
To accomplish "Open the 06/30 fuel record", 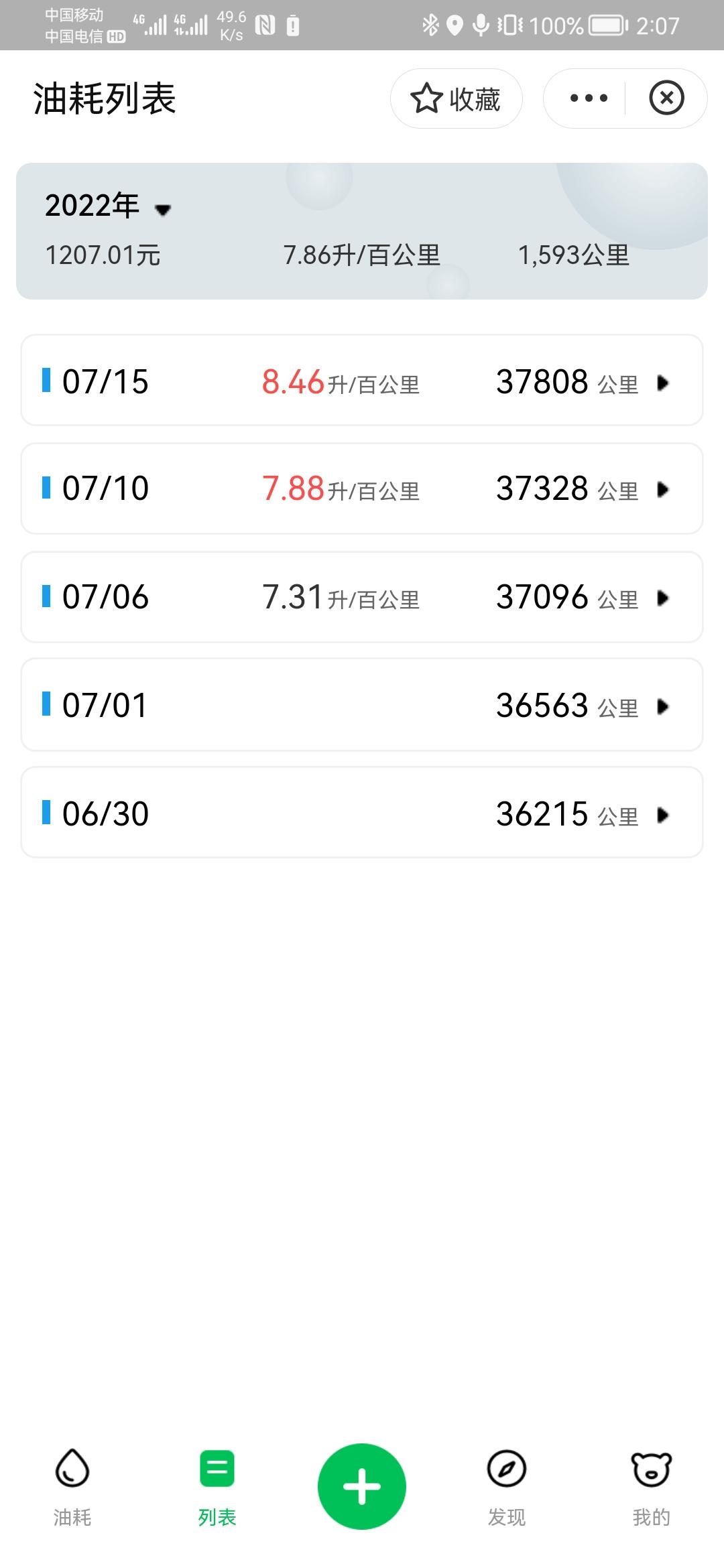I will [362, 813].
